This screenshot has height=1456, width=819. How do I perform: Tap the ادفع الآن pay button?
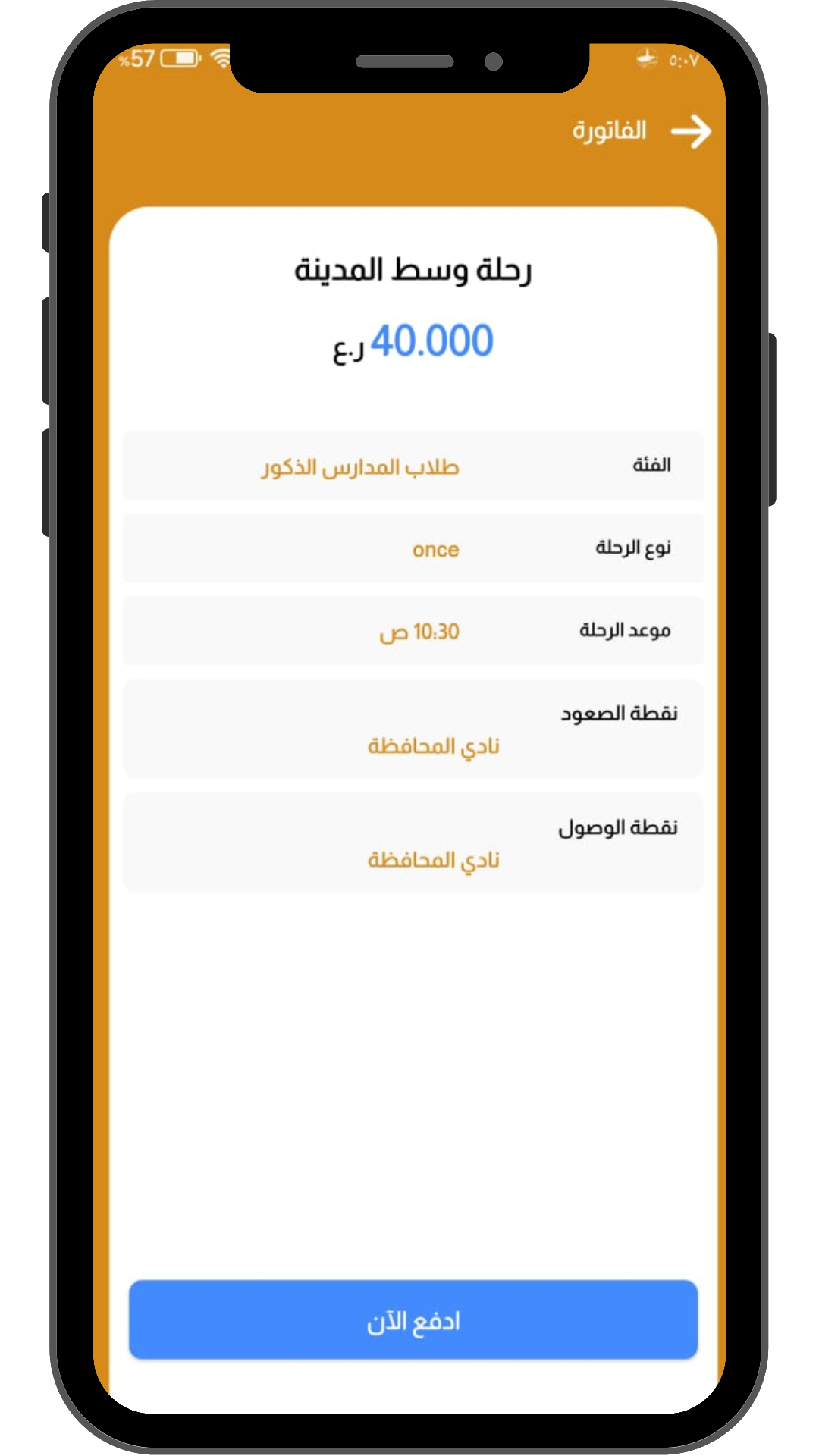tap(413, 1320)
